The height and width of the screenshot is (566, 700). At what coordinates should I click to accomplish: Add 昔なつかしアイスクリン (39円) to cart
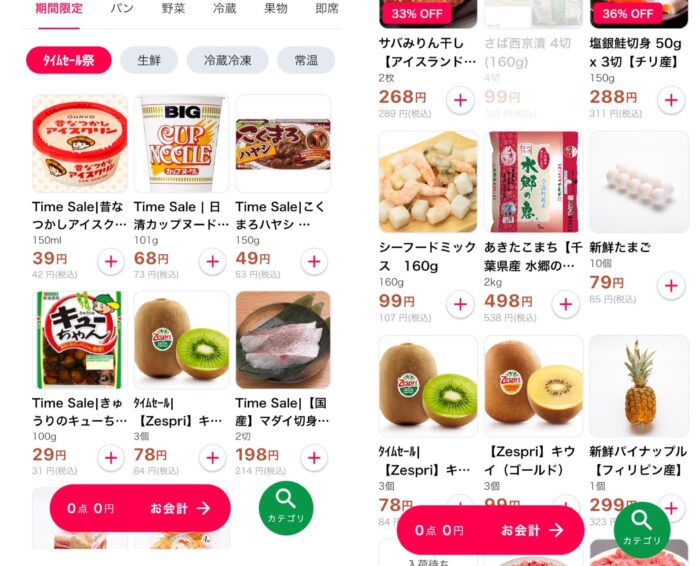click(110, 262)
